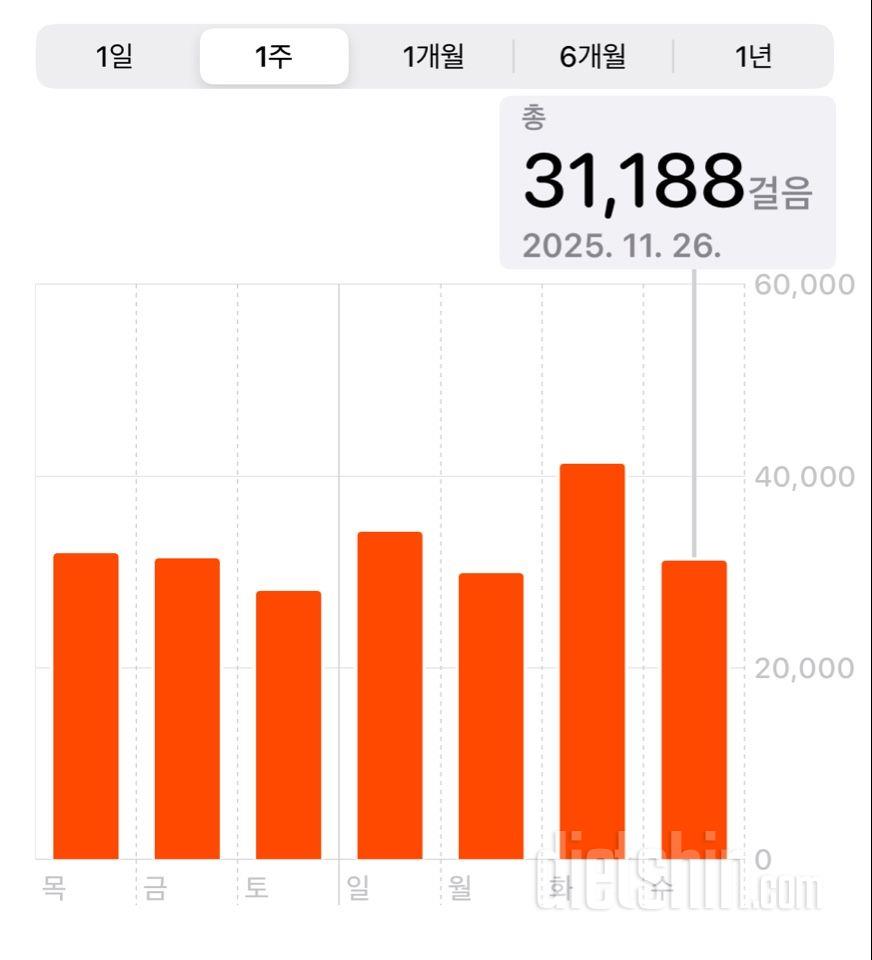This screenshot has width=872, height=960.
Task: Show the 1개월 step chart
Action: pyautogui.click(x=433, y=56)
